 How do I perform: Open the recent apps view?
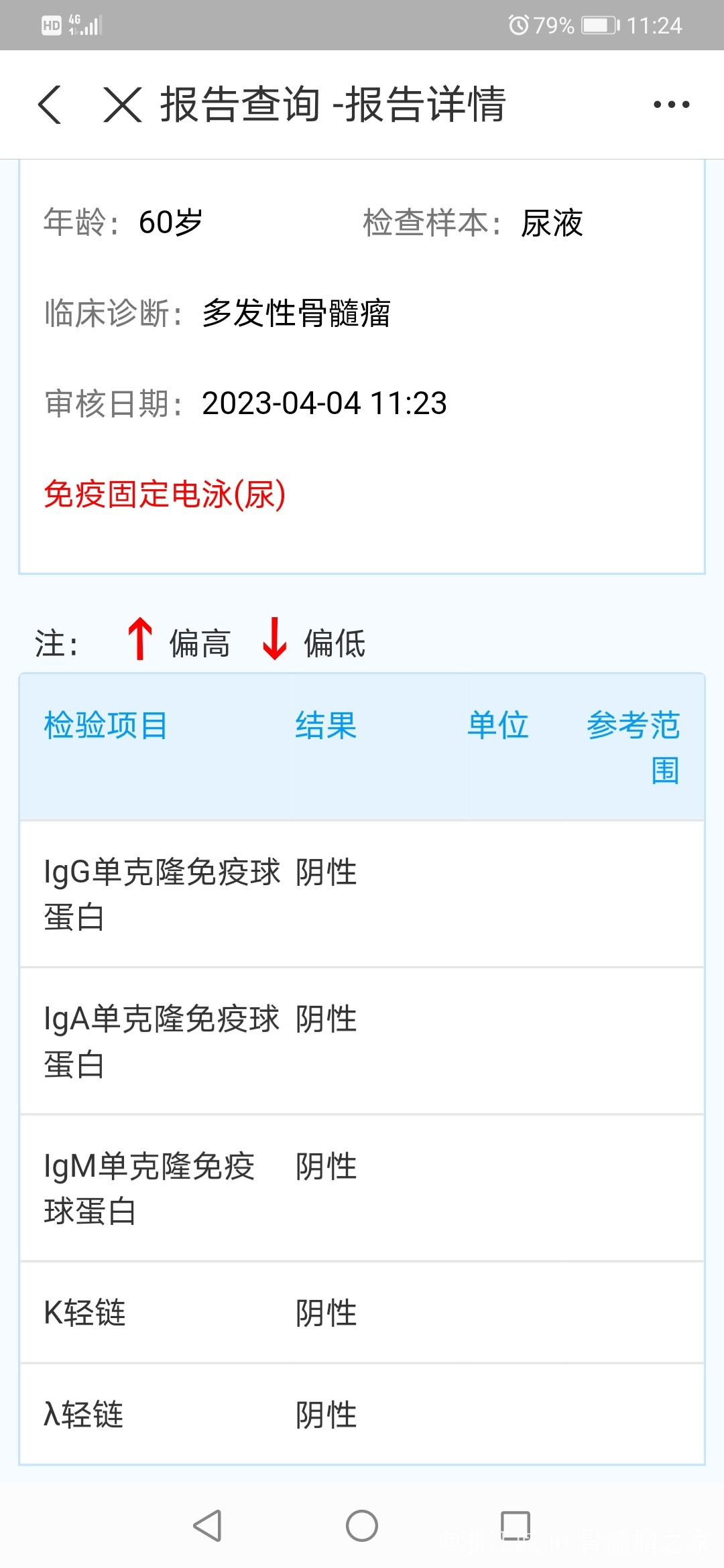tap(516, 1526)
